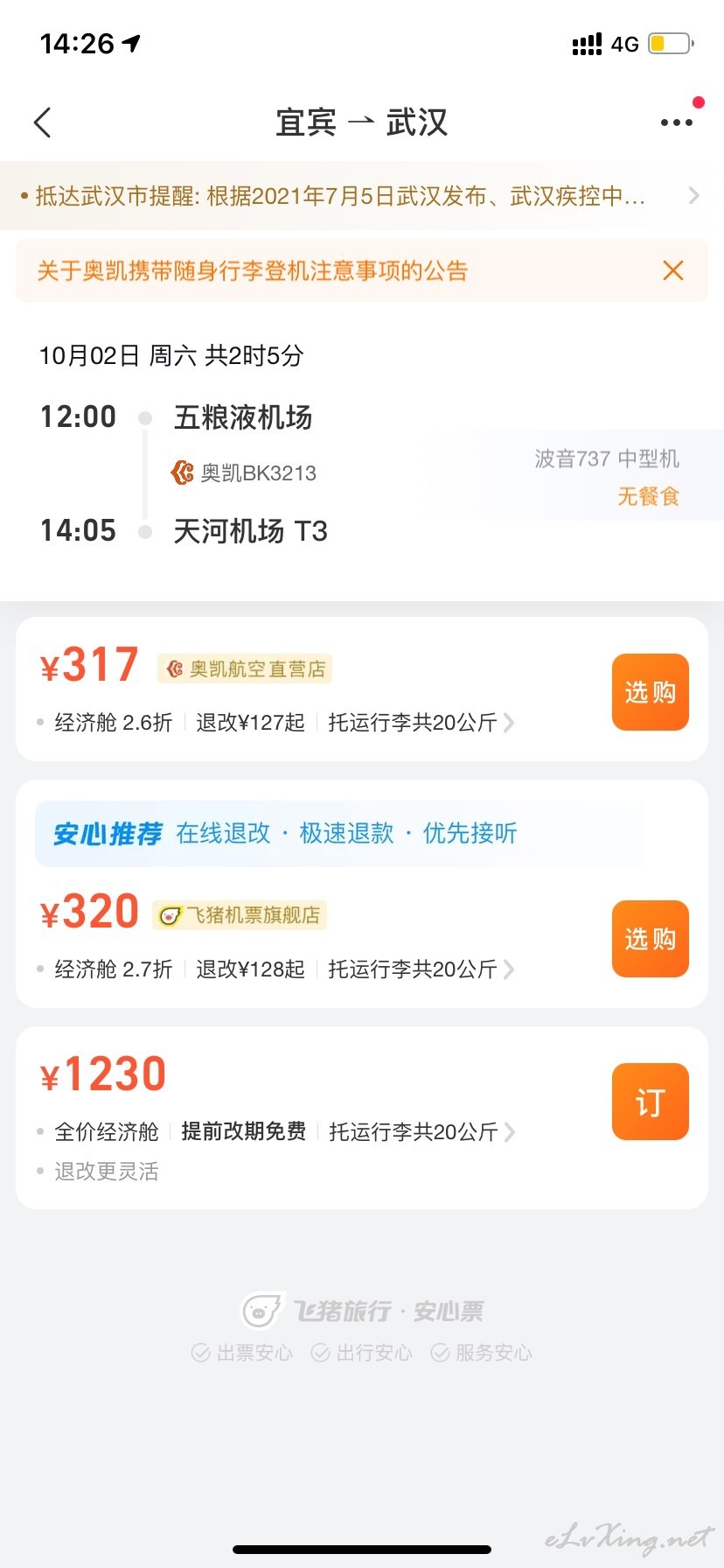This screenshot has height=1568, width=724.
Task: Open the three-dot more options menu
Action: pos(677,122)
